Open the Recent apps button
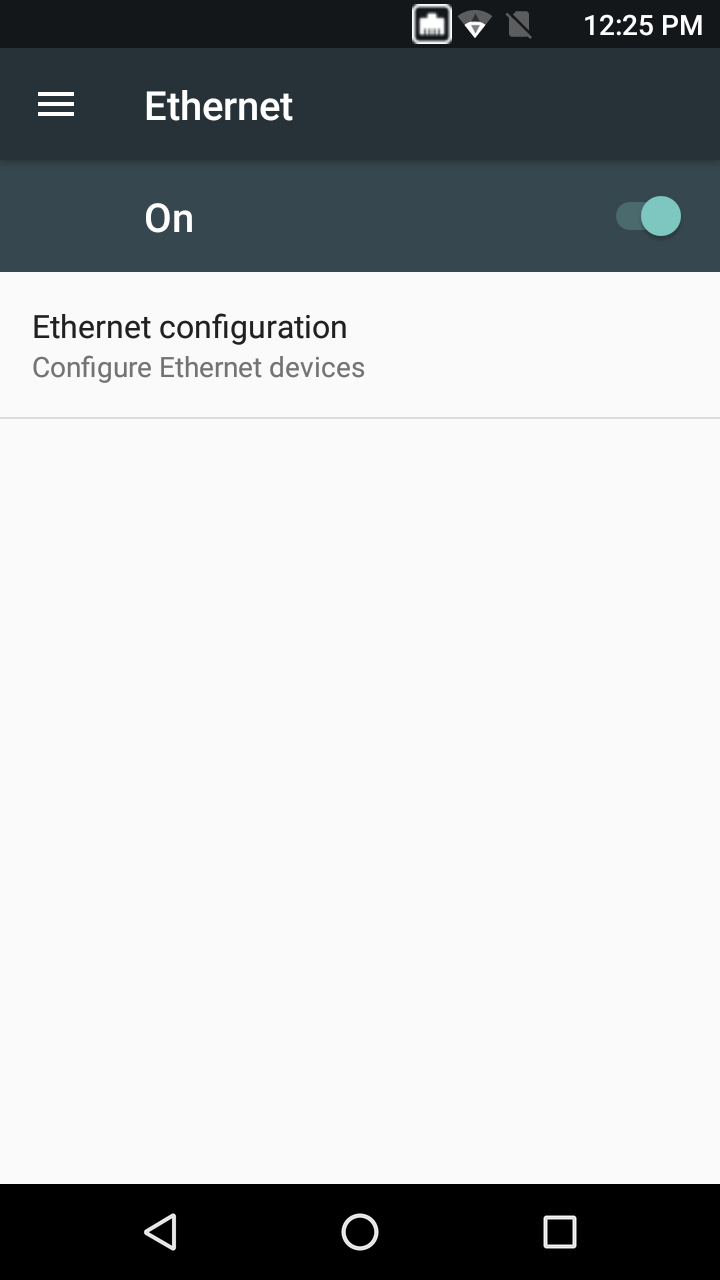The height and width of the screenshot is (1280, 720). 561,1232
